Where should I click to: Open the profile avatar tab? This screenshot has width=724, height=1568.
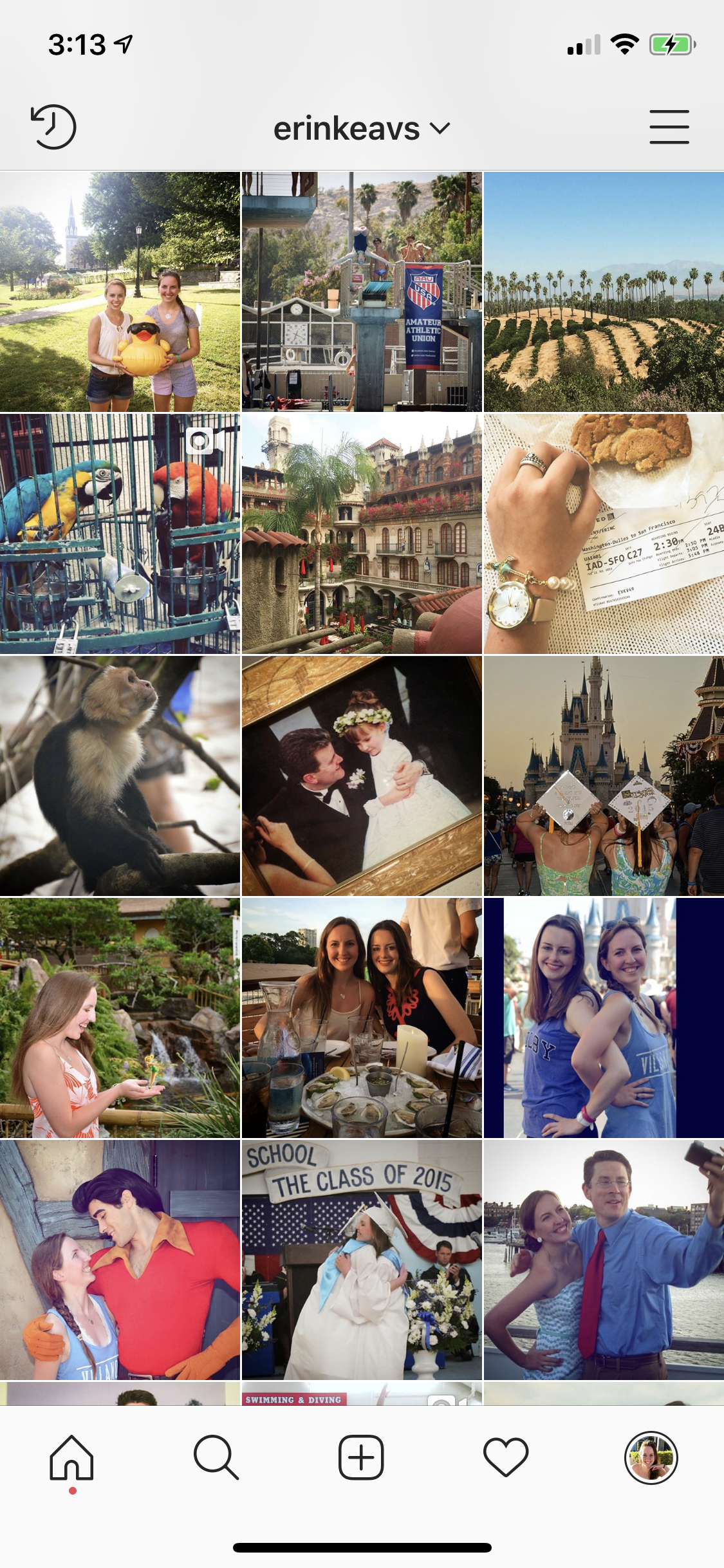(651, 1457)
